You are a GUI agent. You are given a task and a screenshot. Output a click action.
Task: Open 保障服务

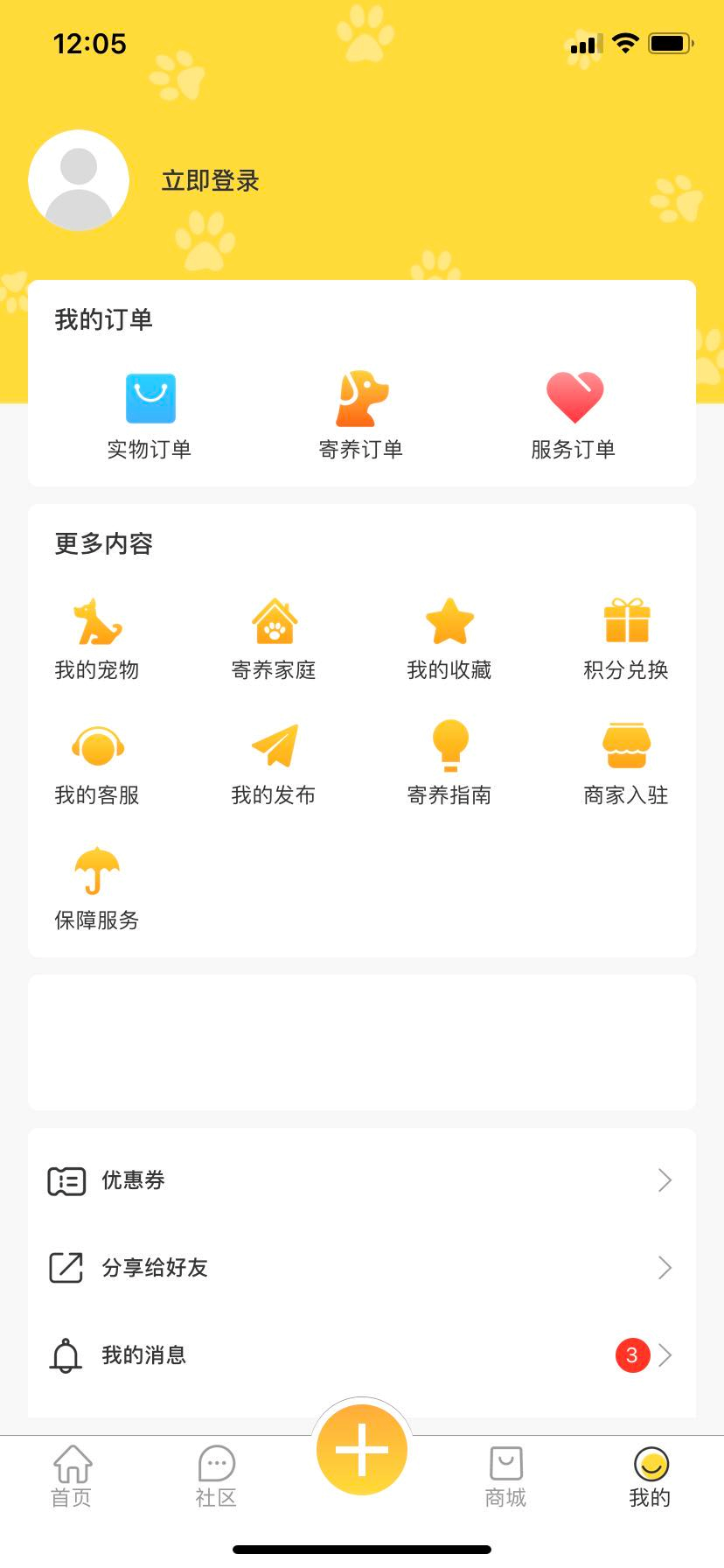coord(97,890)
